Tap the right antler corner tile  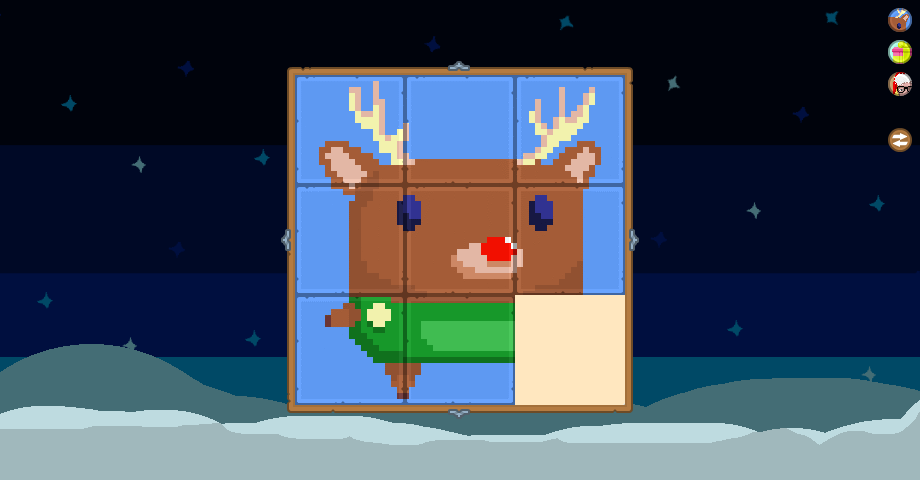tap(570, 130)
